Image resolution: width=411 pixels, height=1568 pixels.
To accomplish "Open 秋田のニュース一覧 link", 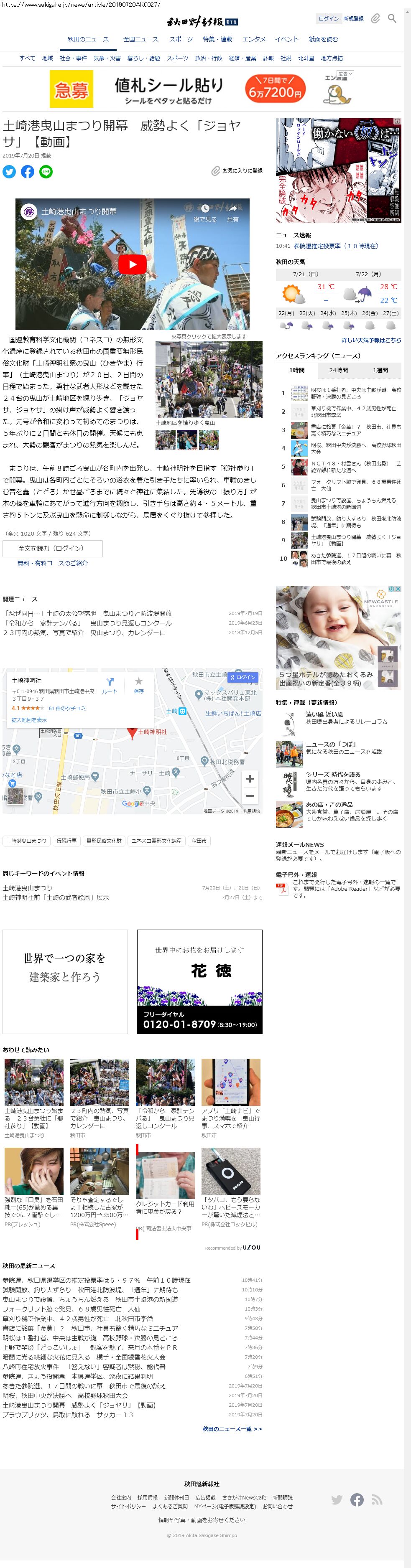I will tap(232, 1428).
